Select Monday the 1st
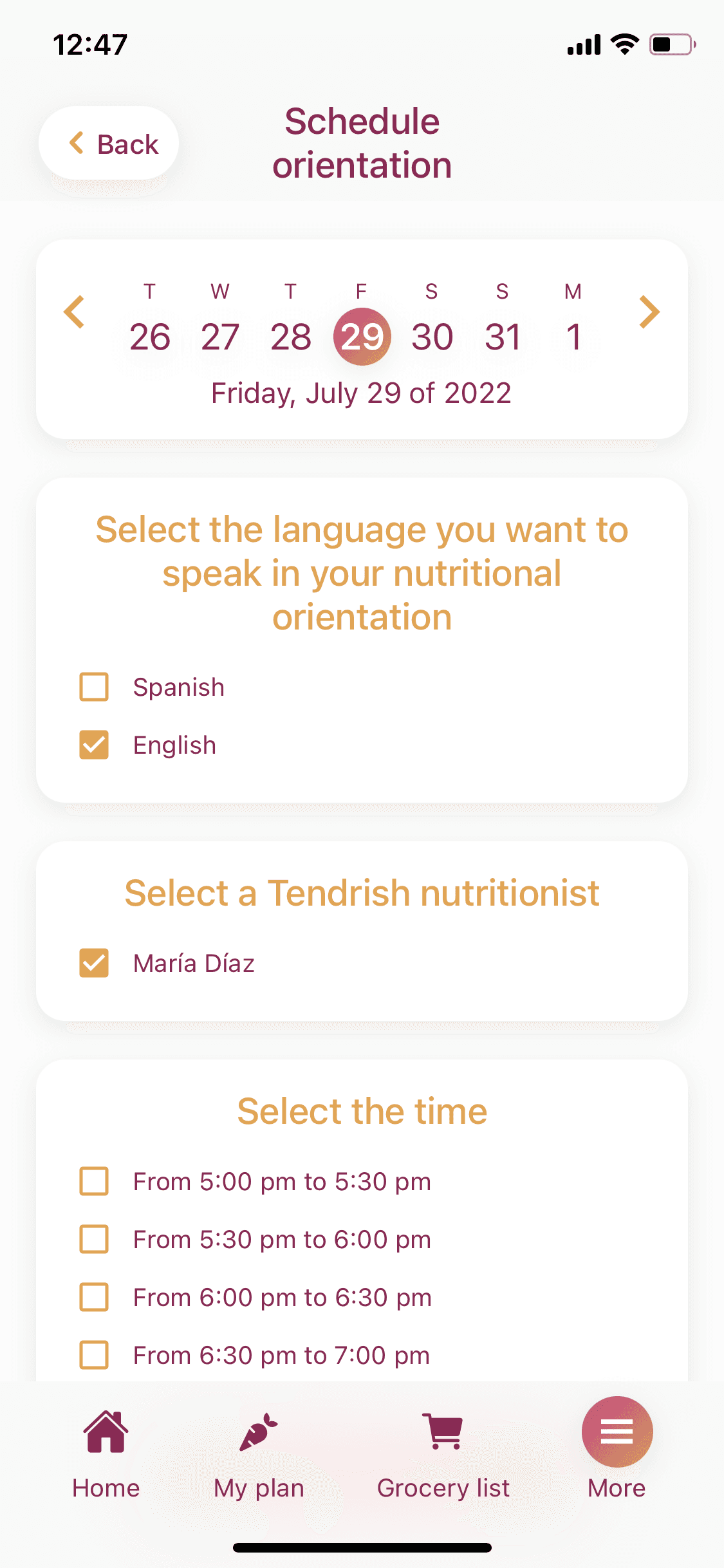The image size is (724, 1568). coord(573,324)
